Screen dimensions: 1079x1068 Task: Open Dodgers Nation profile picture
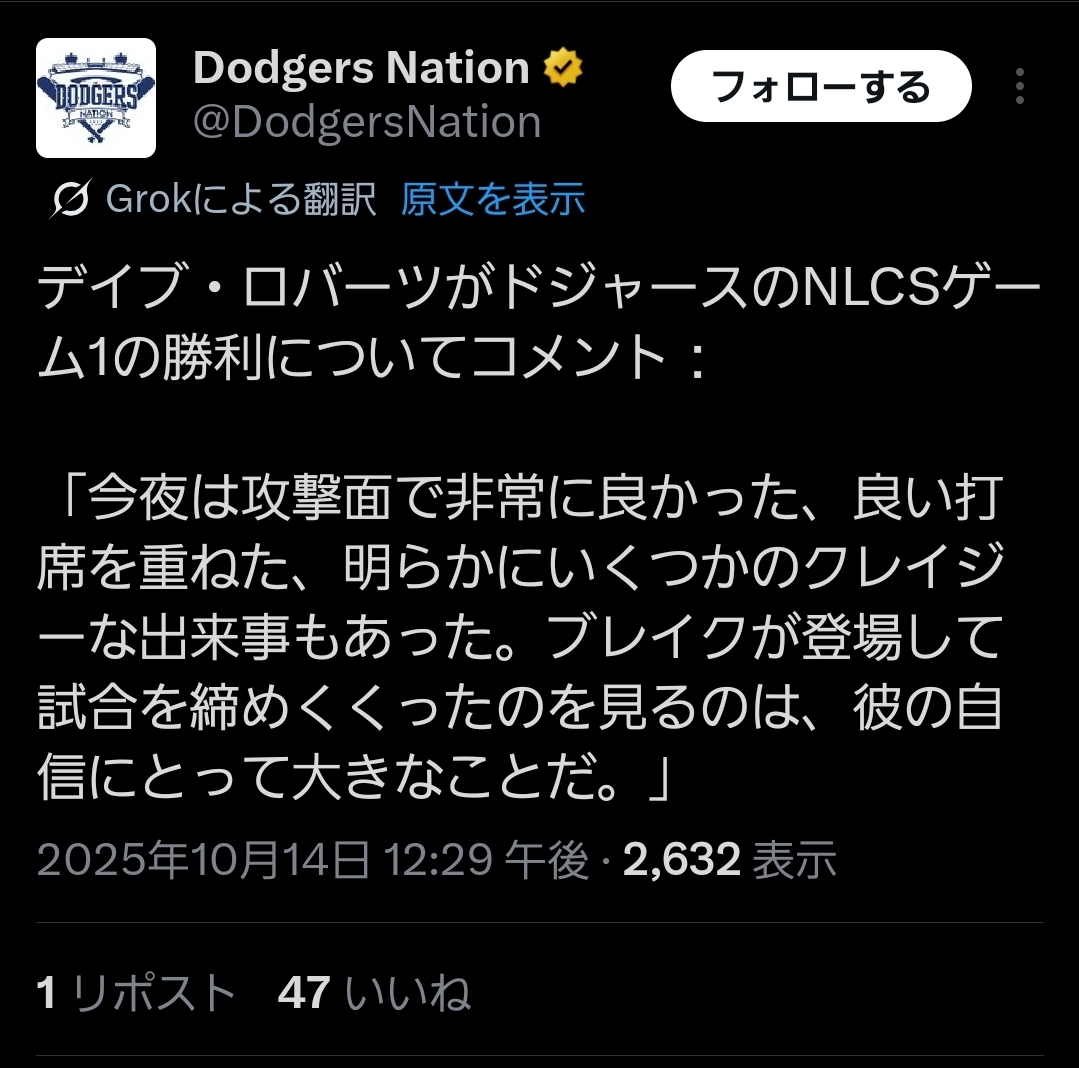(96, 98)
